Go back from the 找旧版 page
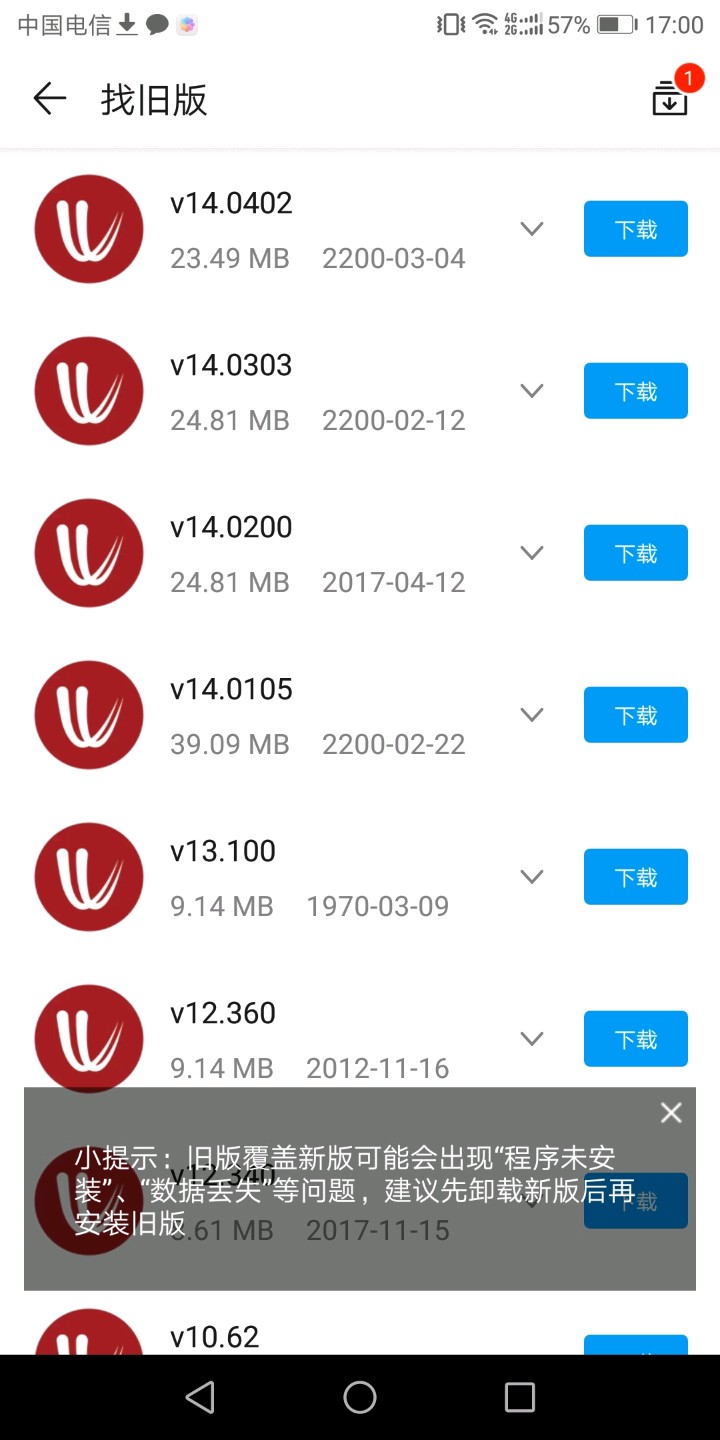Screen dimensions: 720x1440 tap(49, 99)
